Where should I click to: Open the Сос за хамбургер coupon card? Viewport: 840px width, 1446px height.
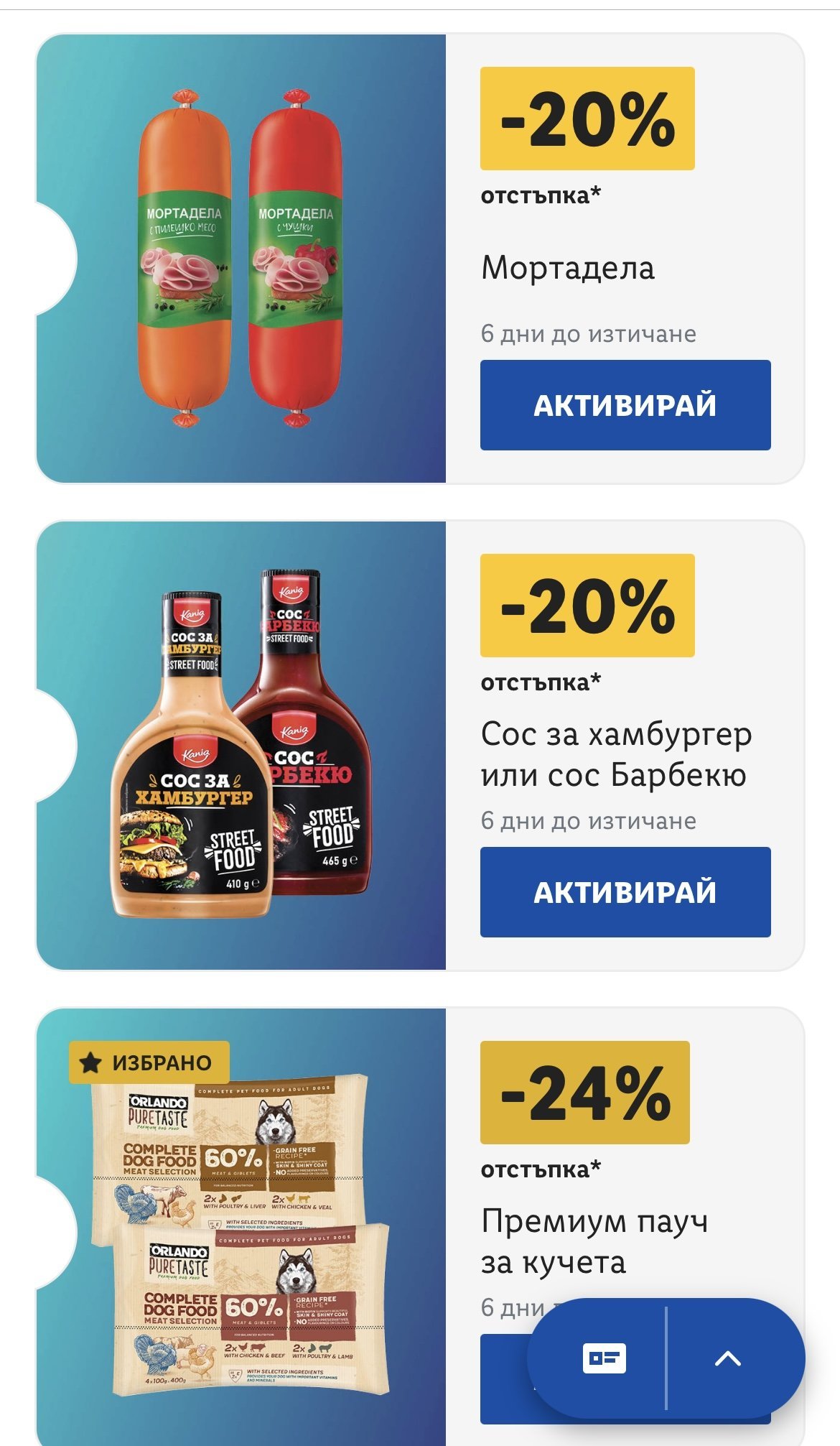[x=241, y=745]
